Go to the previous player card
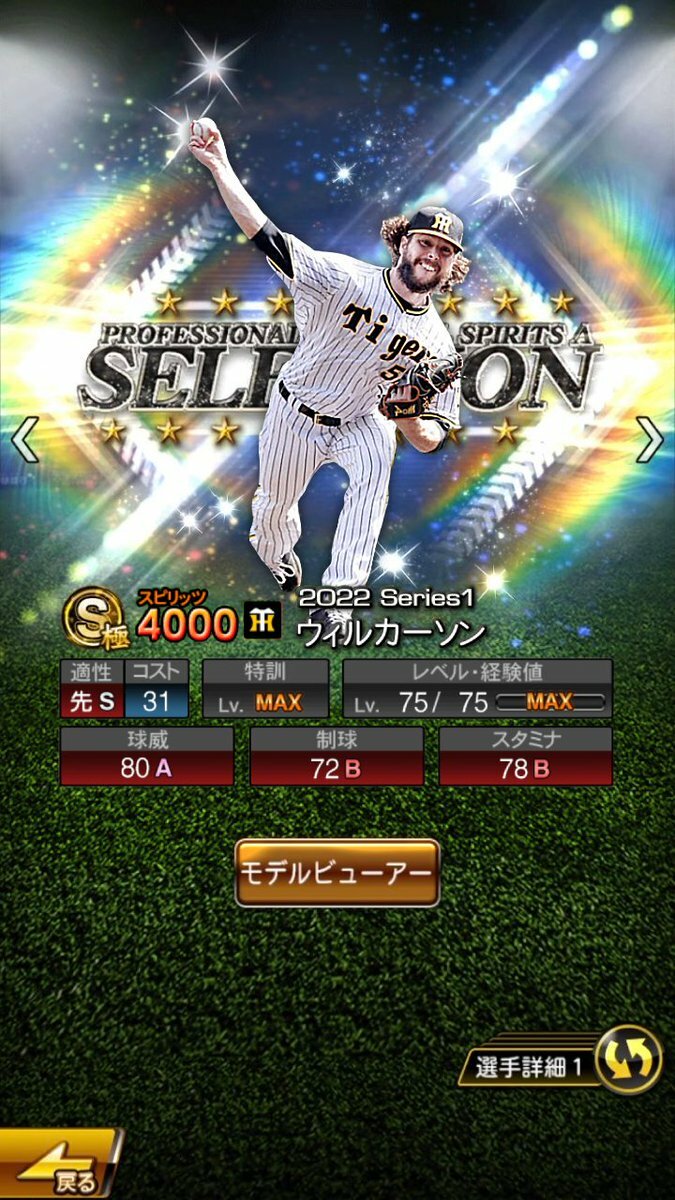This screenshot has width=675, height=1200. point(24,441)
